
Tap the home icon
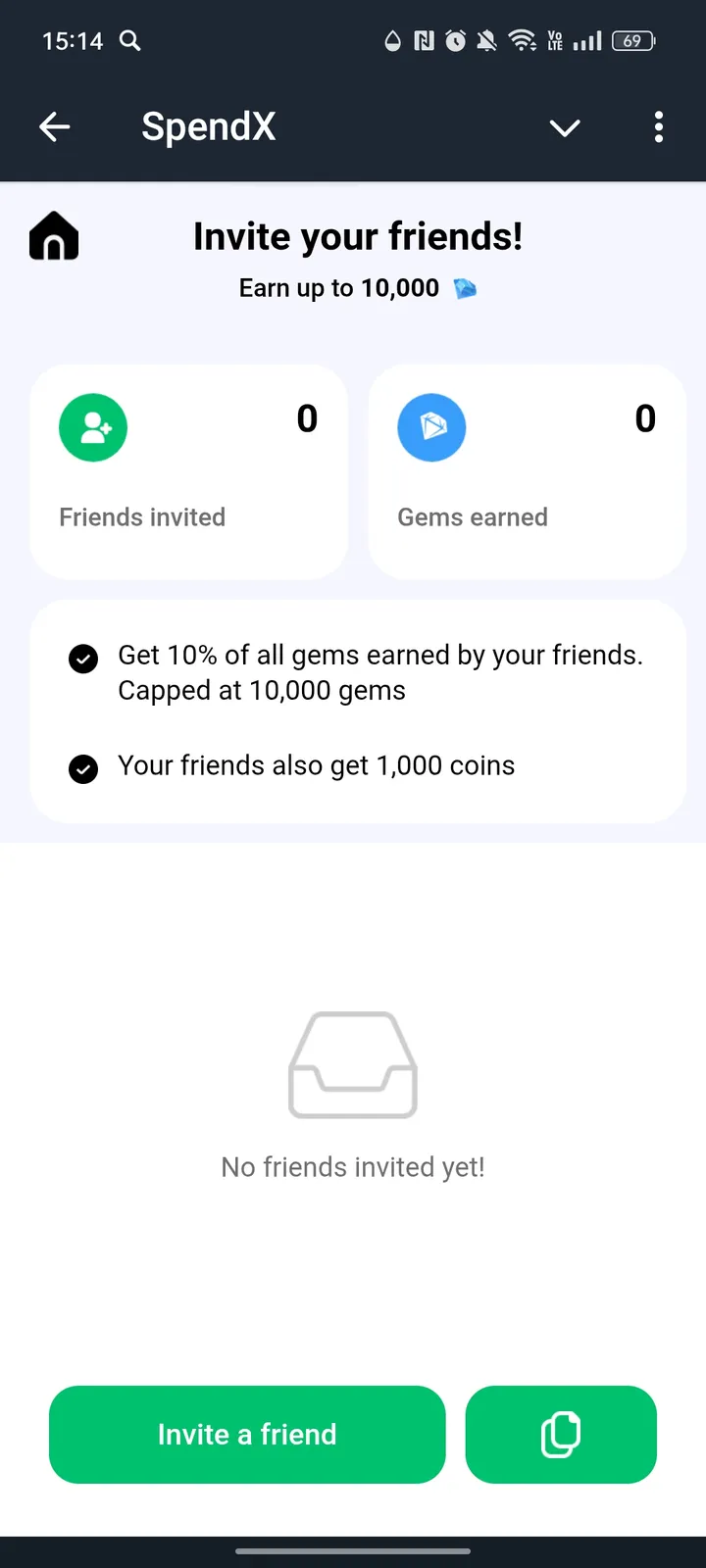54,235
